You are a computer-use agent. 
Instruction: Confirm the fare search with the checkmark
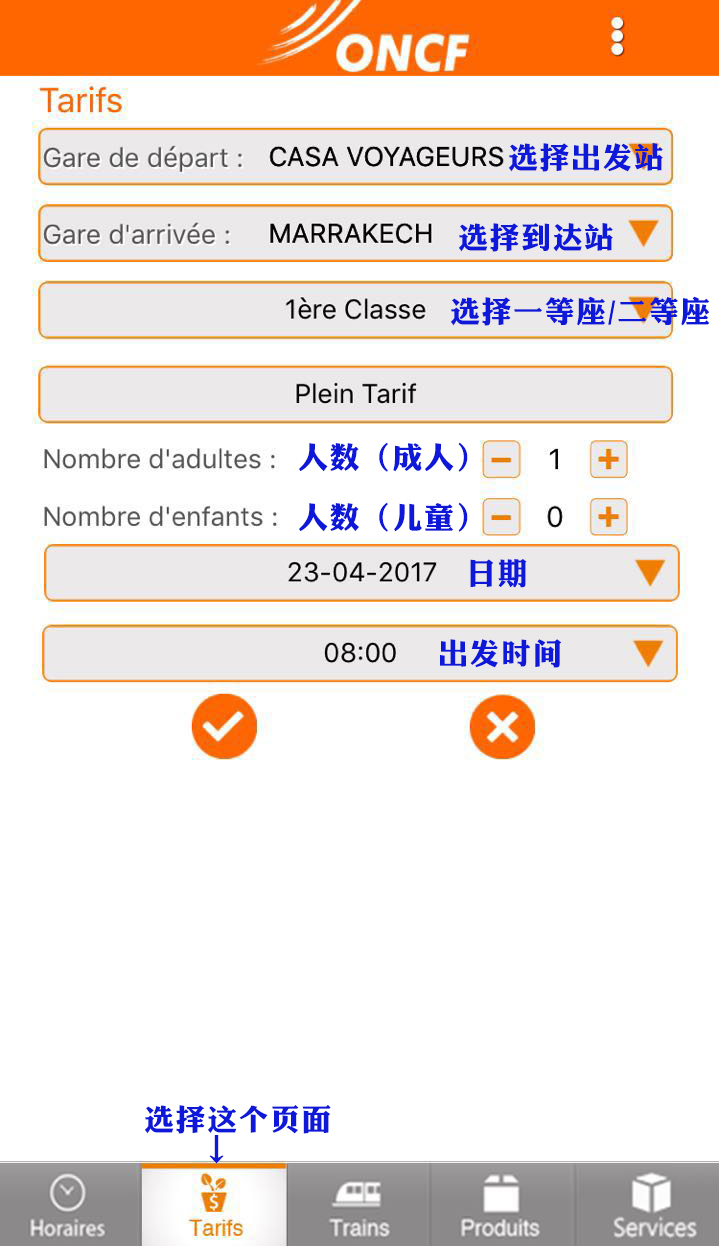[x=224, y=727]
